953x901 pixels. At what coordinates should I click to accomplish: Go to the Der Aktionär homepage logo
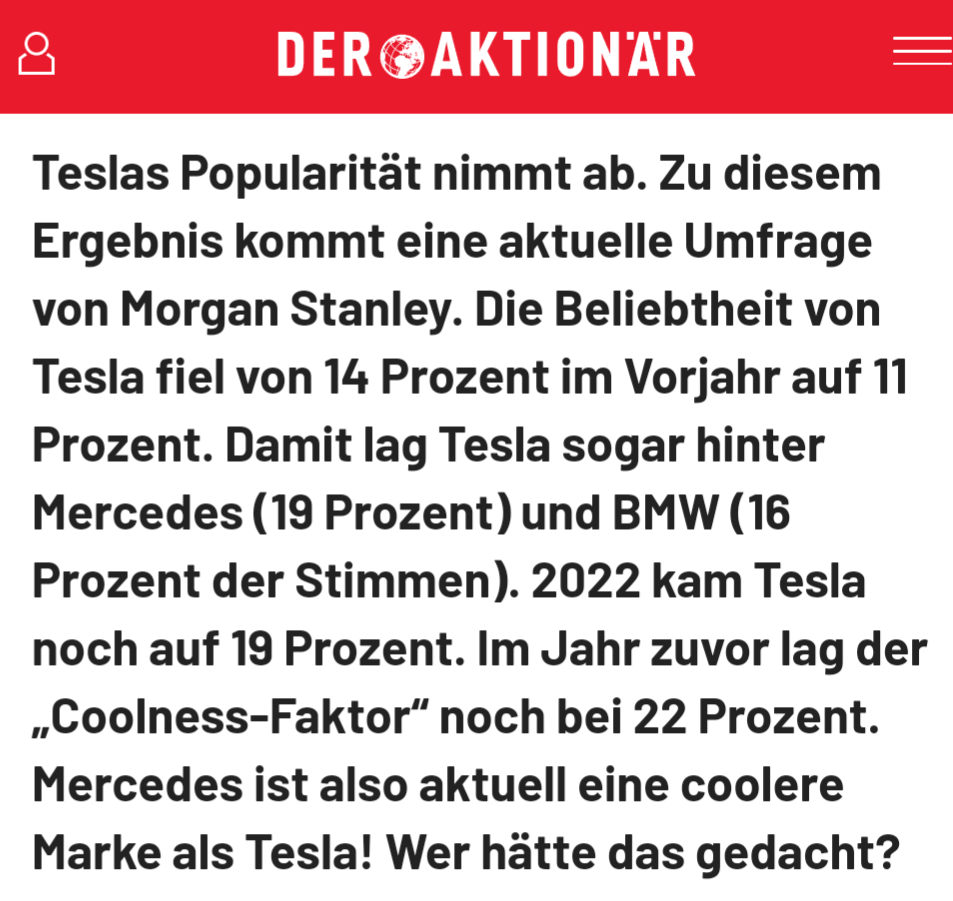pyautogui.click(x=486, y=55)
